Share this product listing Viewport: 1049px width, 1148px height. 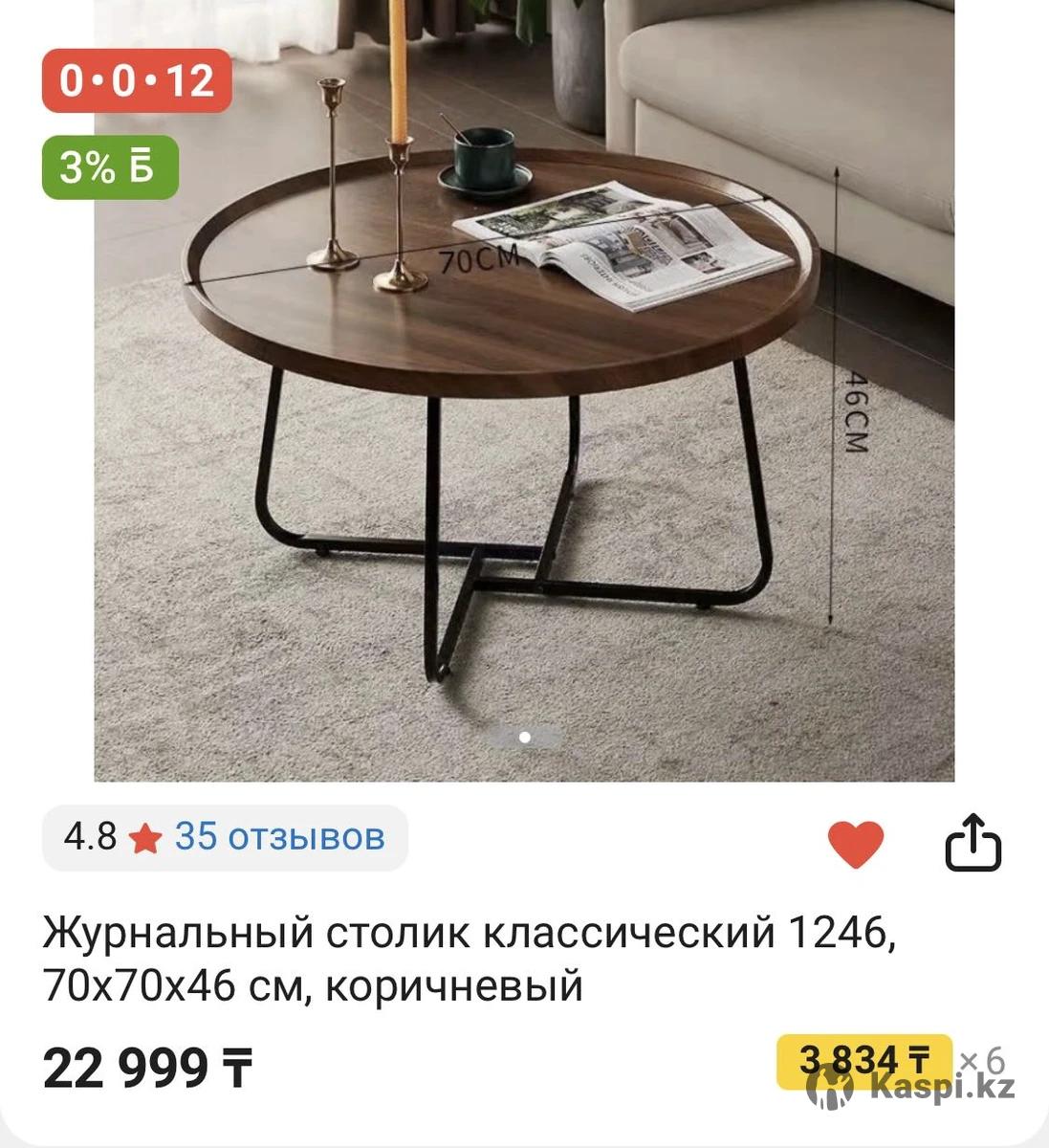point(973,843)
